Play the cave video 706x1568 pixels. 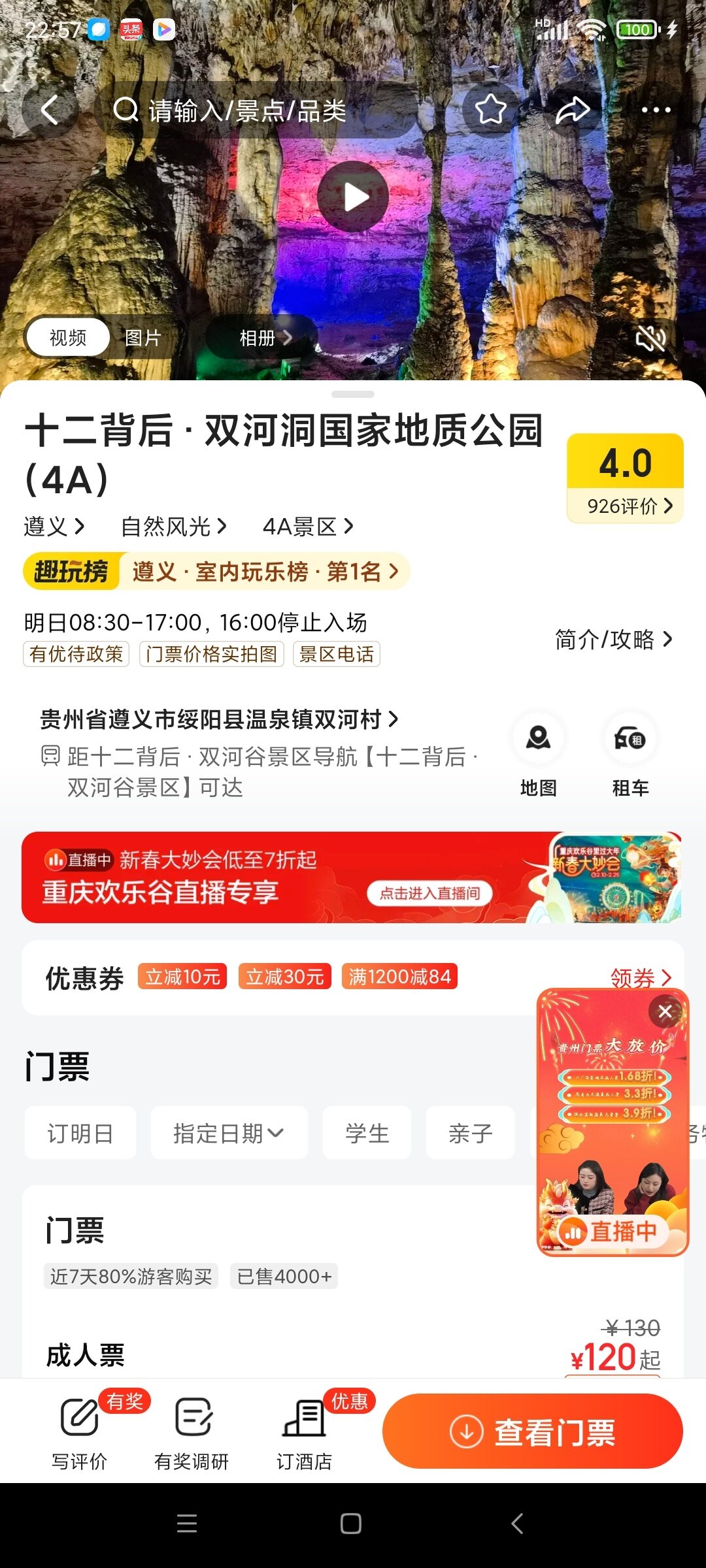(353, 197)
